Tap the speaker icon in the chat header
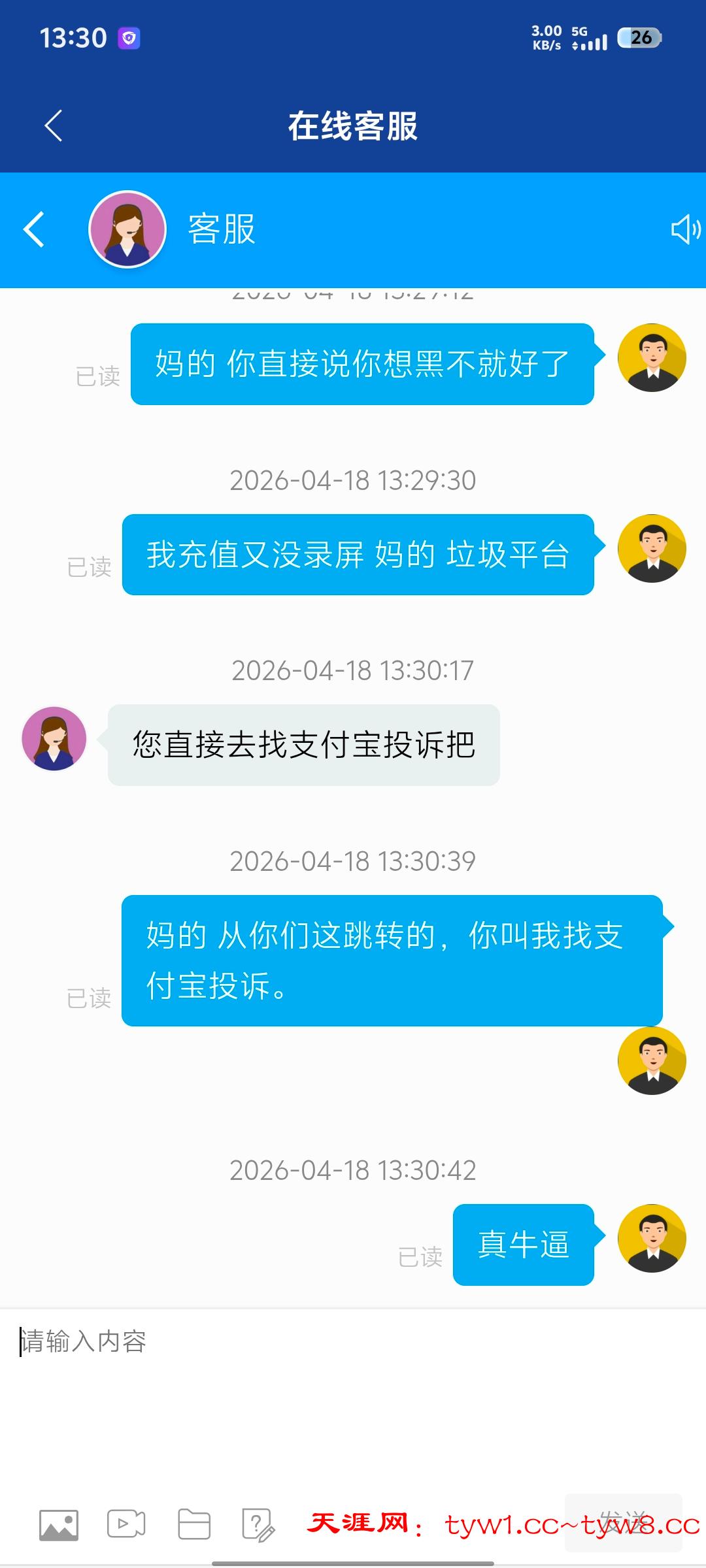706x1568 pixels. click(685, 229)
